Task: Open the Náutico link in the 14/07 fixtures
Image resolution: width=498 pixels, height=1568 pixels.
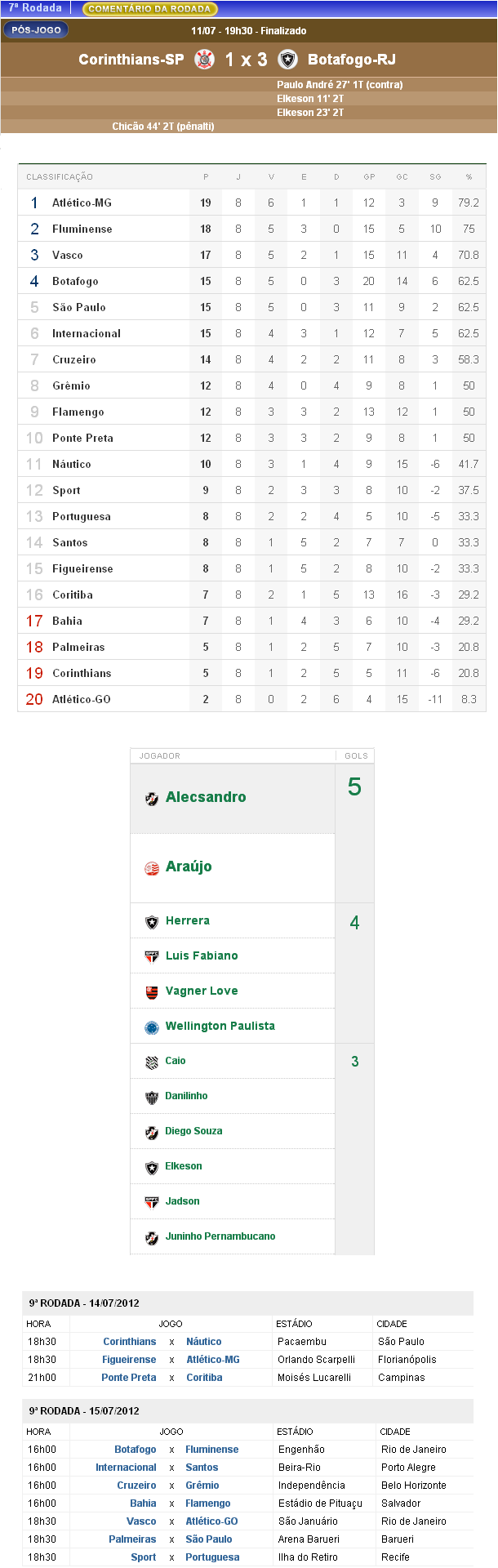Action: click(203, 1342)
